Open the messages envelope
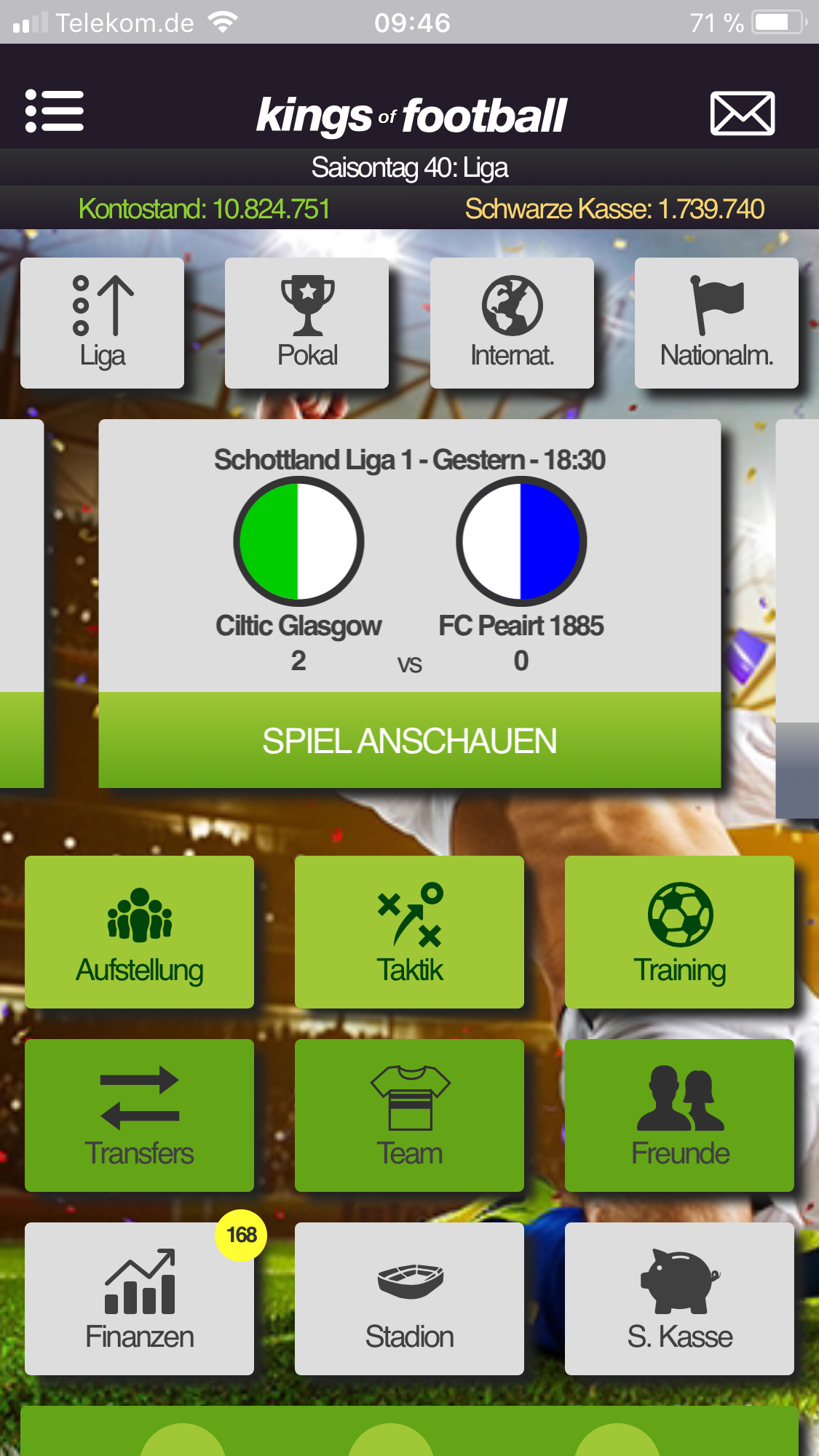 742,114
